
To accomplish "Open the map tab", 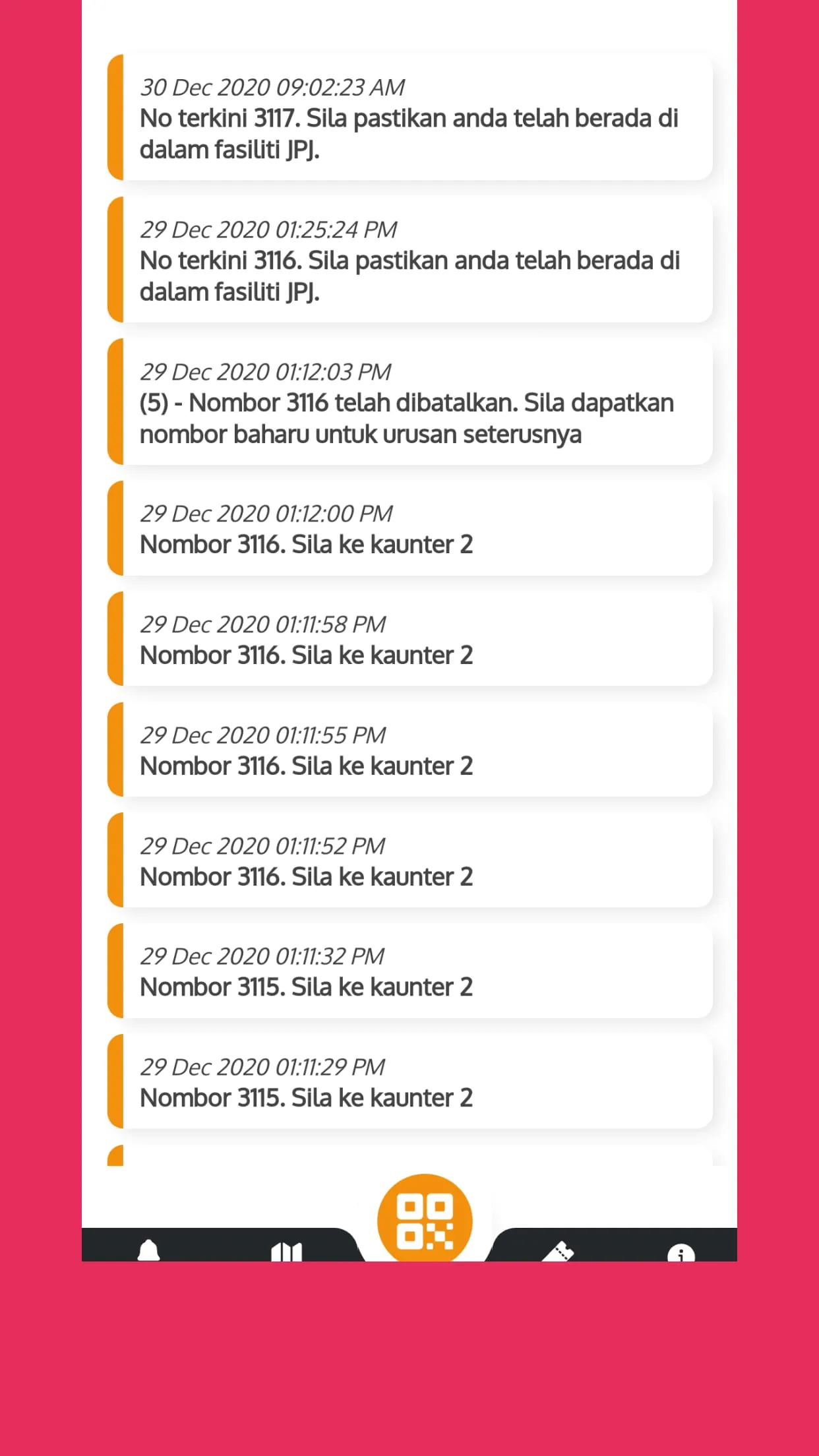I will (x=286, y=1251).
